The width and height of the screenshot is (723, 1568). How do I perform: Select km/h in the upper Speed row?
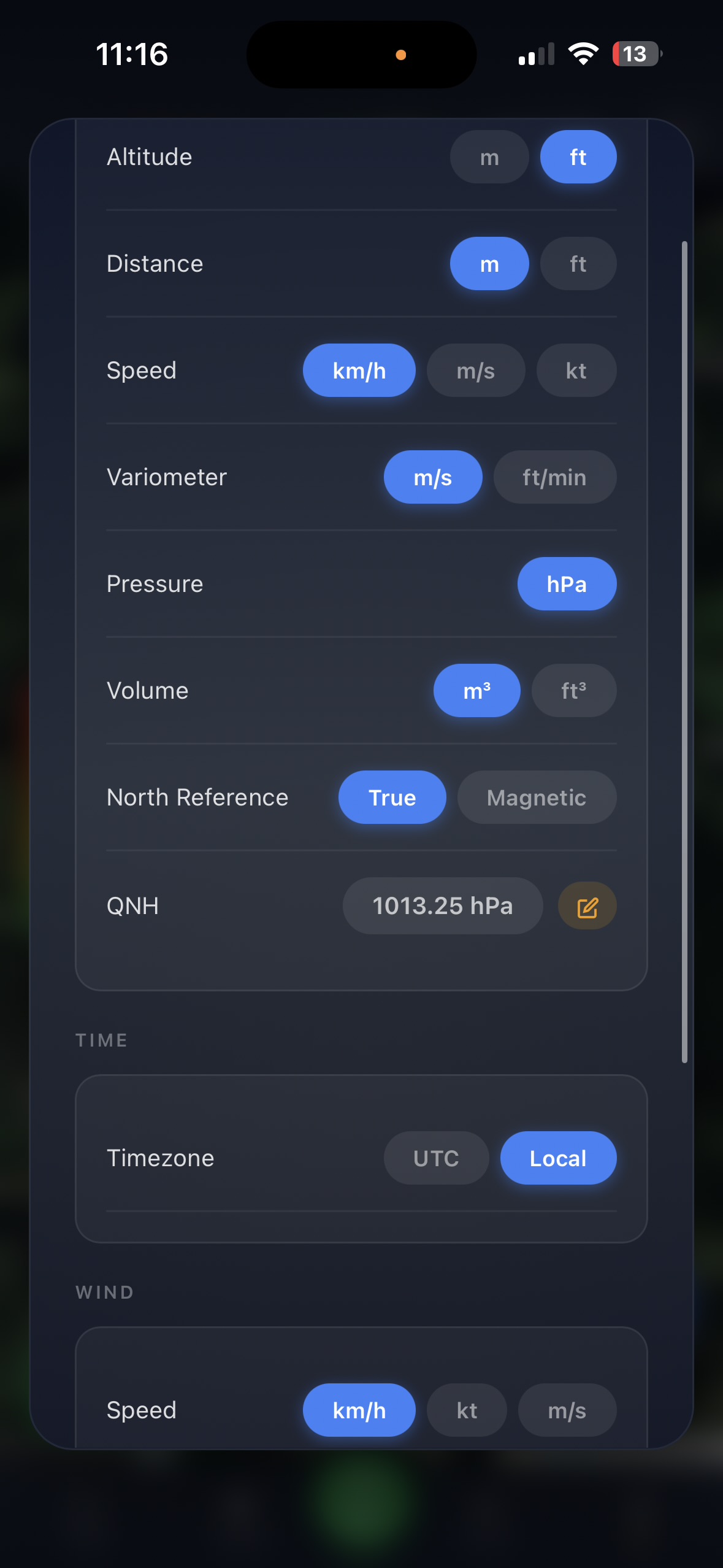(x=359, y=371)
